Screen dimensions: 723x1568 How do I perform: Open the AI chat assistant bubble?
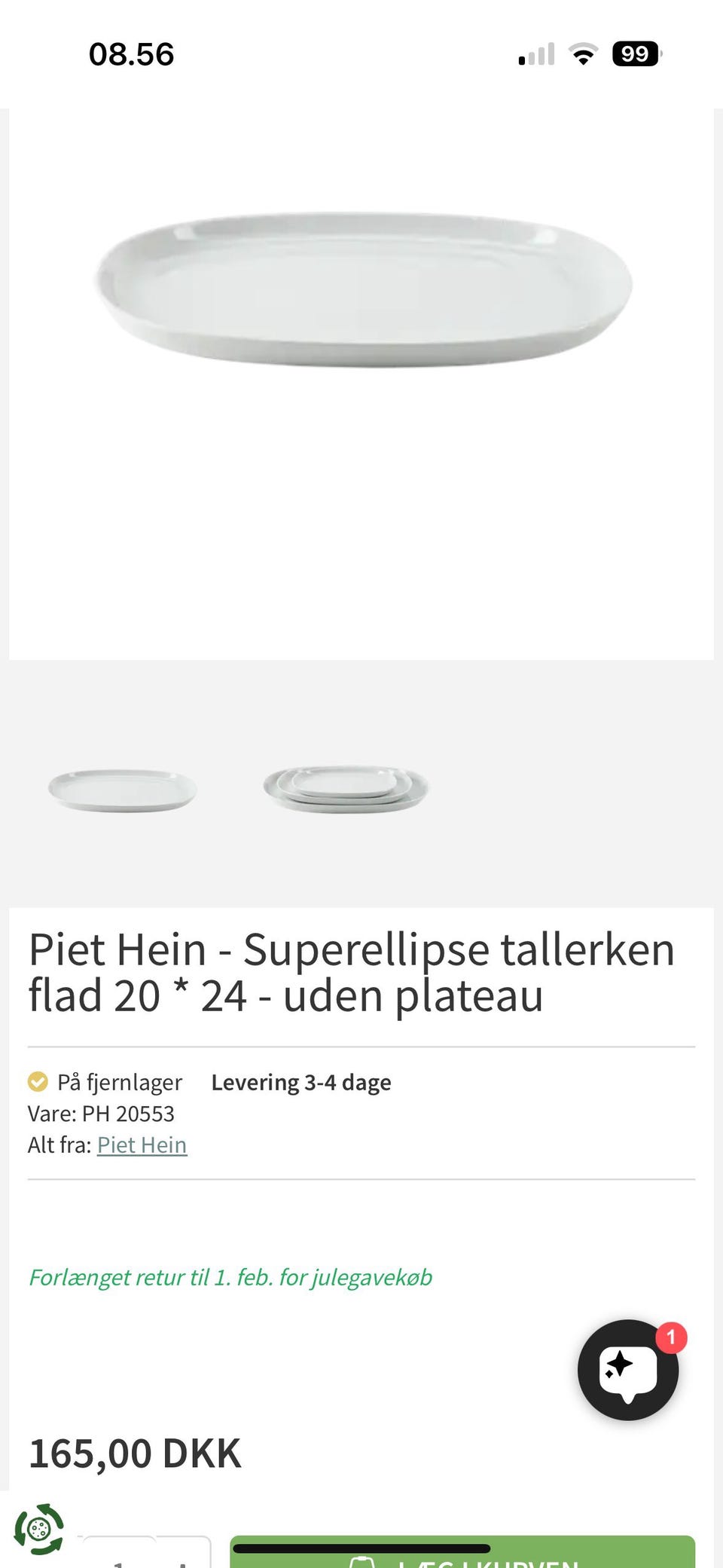pyautogui.click(x=627, y=1371)
